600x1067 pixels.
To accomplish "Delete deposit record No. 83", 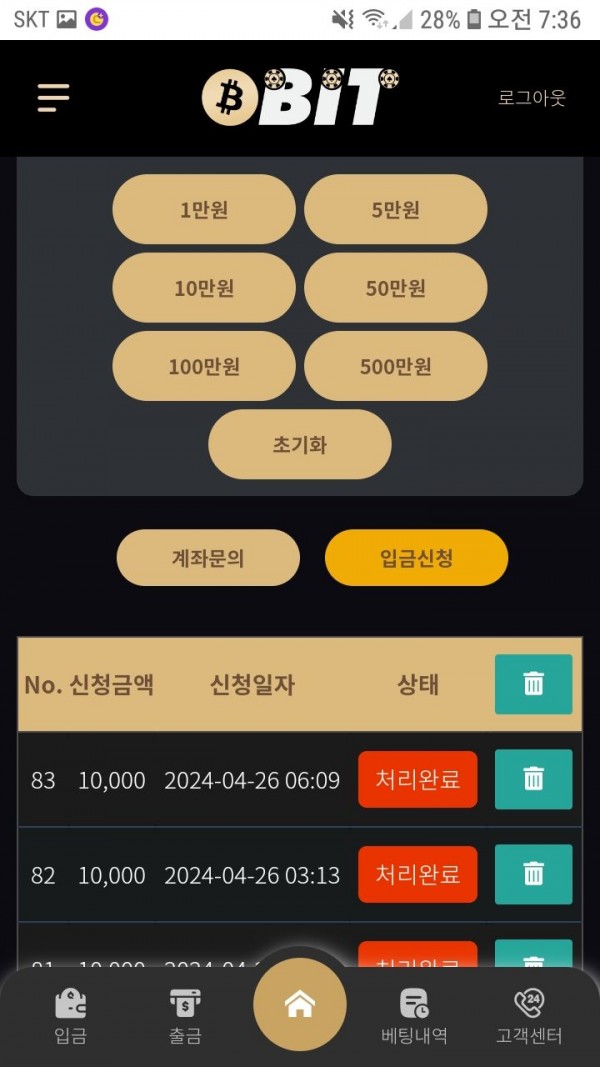I will coord(533,779).
